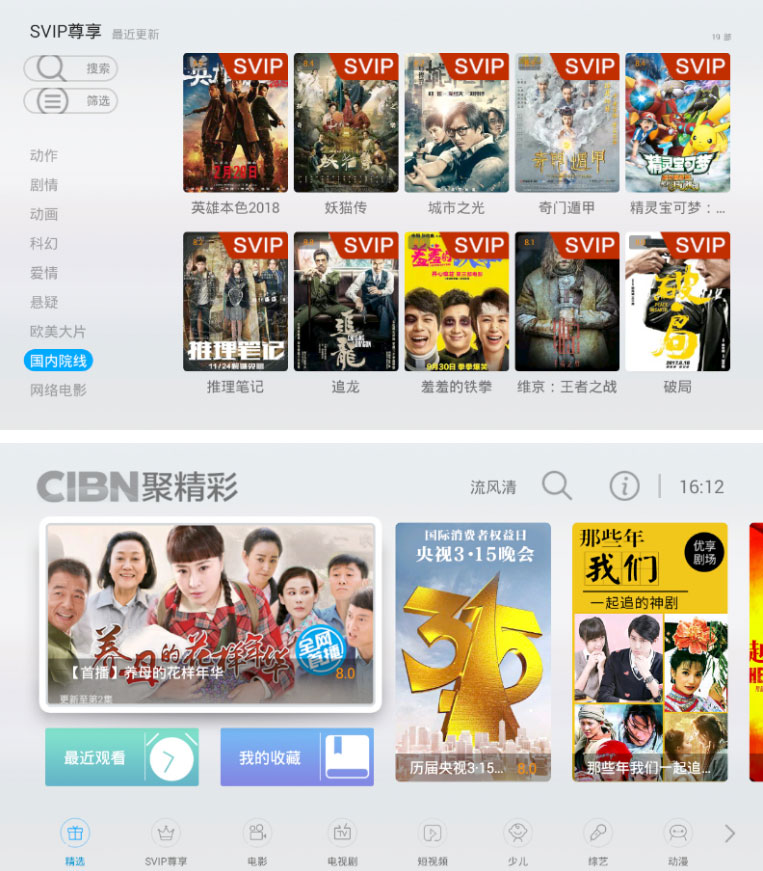Choose the 欧美大片 category
Viewport: 763px width, 871px height.
pyautogui.click(x=58, y=331)
